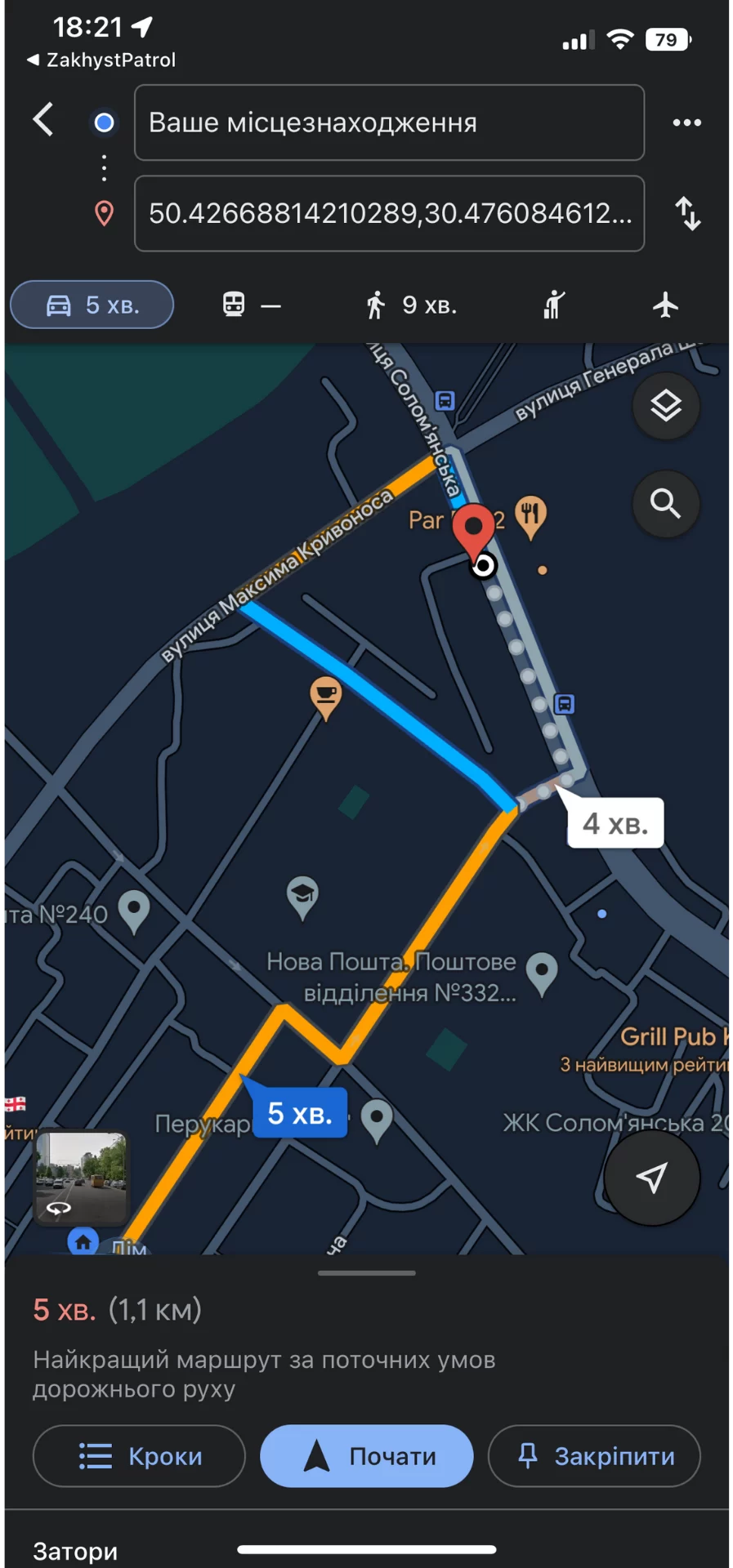This screenshot has width=733, height=1568.
Task: Start navigation with Почати
Action: (x=366, y=1456)
